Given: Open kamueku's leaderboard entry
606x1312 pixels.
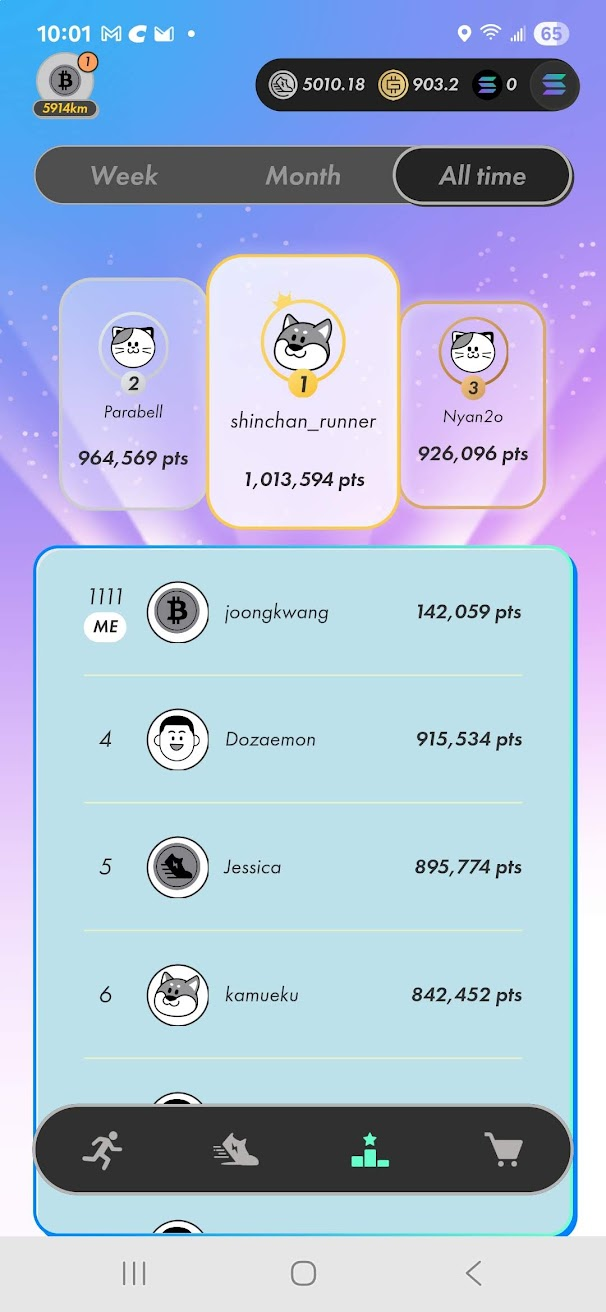Looking at the screenshot, I should 303,995.
